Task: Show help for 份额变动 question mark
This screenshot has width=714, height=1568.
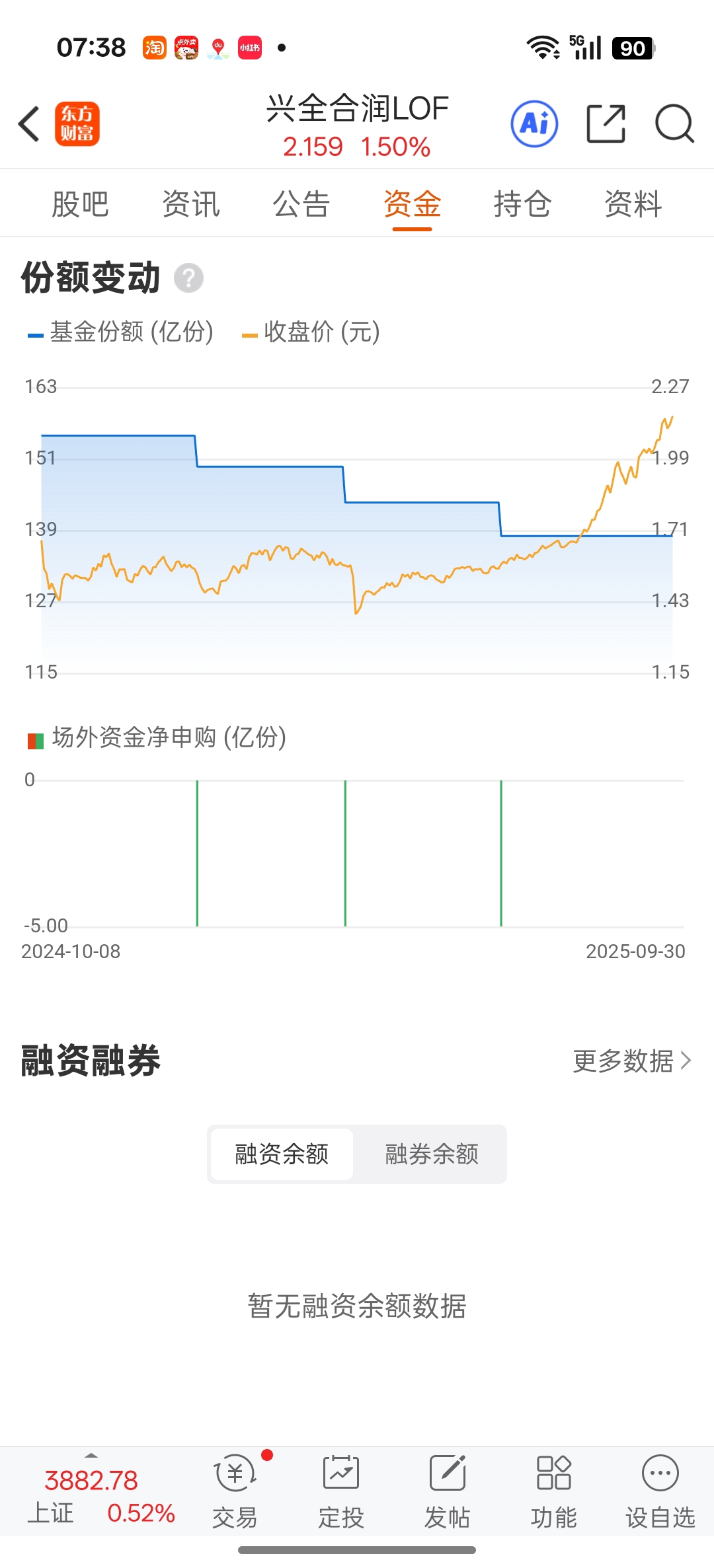Action: click(188, 278)
